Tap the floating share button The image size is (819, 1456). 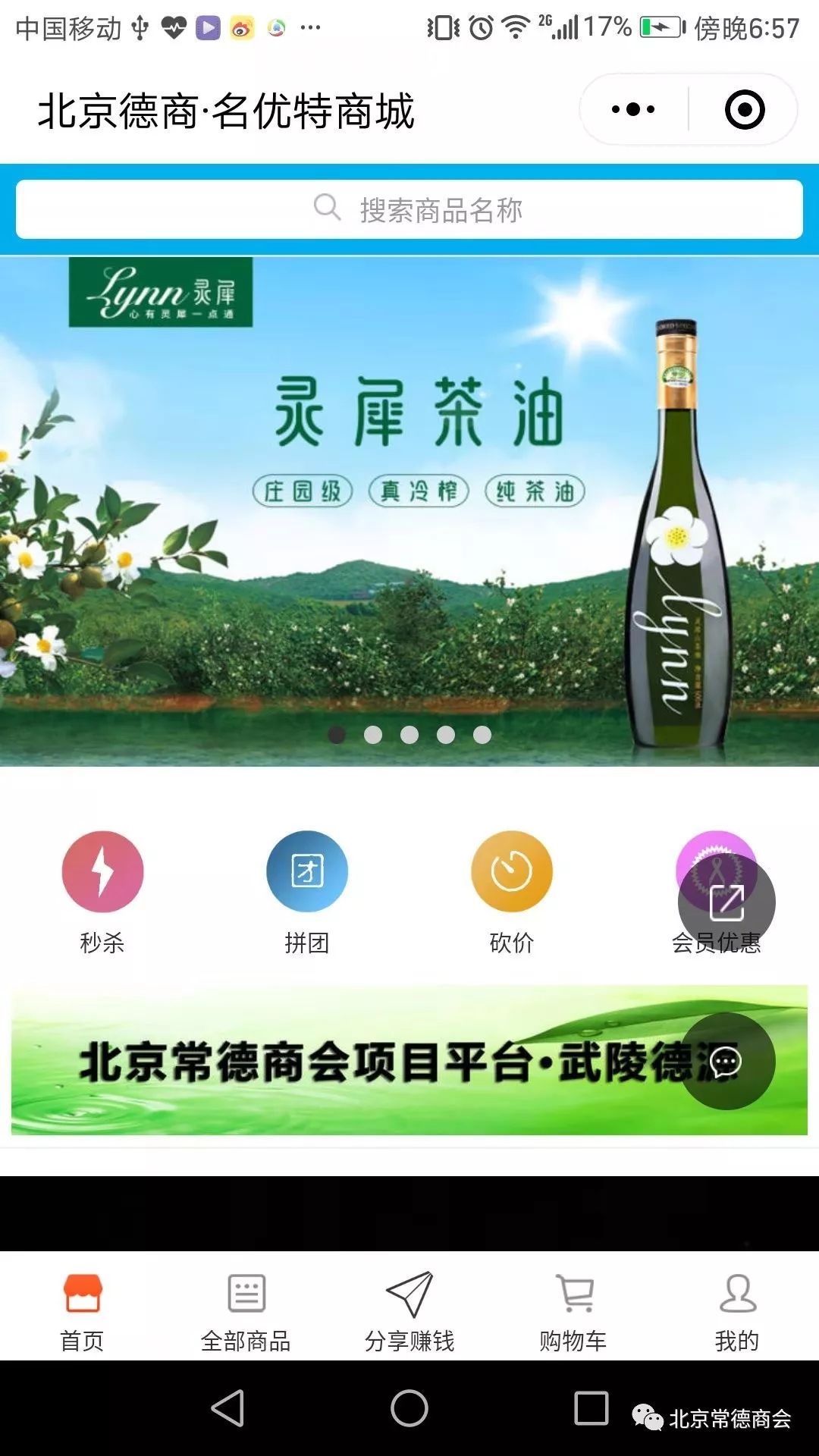point(726,902)
